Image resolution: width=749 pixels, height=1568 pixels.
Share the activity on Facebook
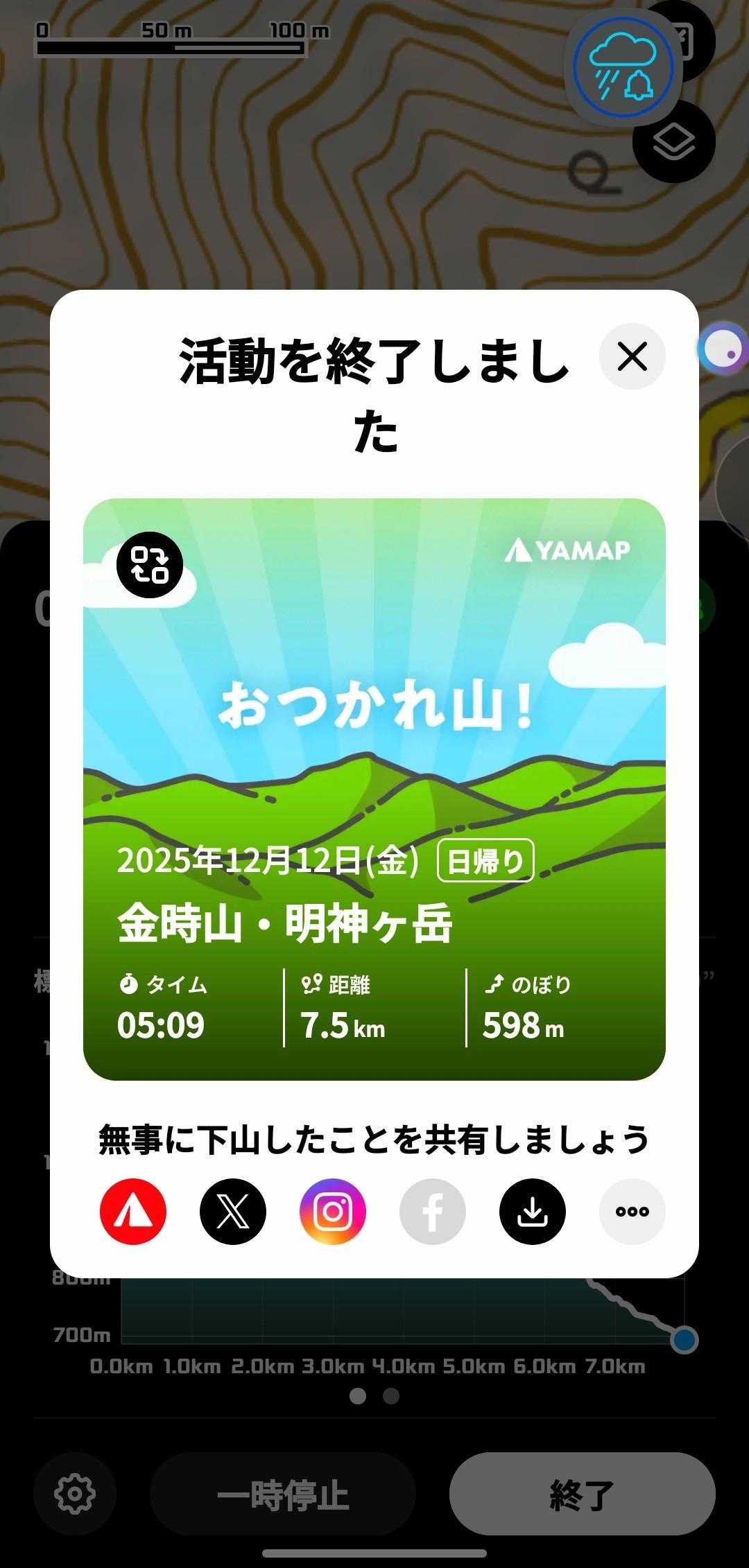[433, 1212]
